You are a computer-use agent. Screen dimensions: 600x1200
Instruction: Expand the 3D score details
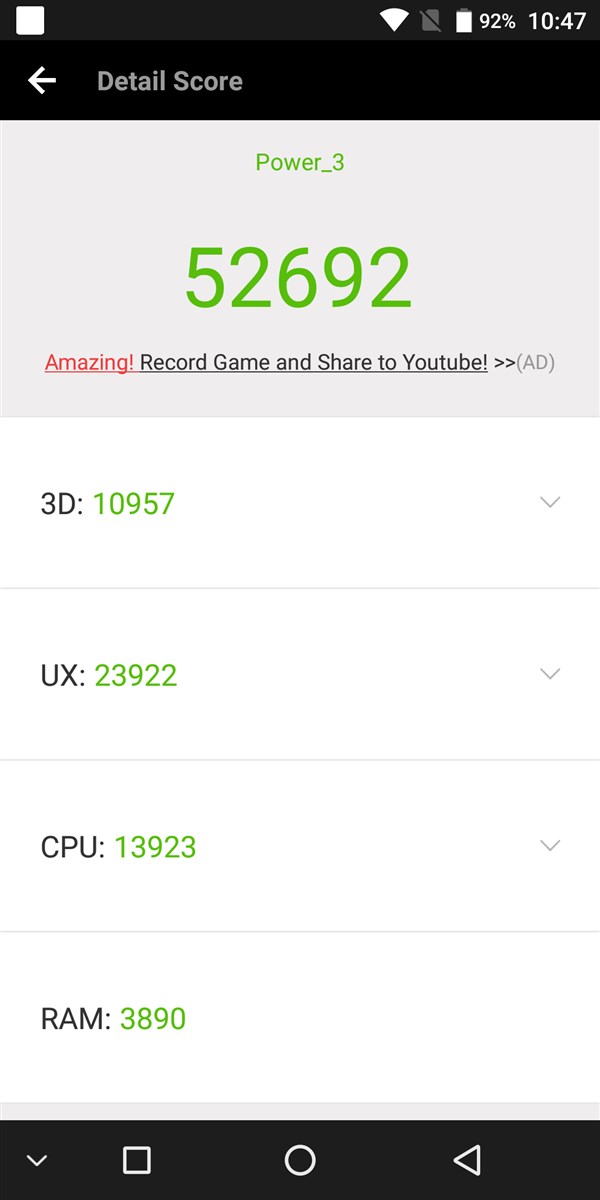coord(549,502)
